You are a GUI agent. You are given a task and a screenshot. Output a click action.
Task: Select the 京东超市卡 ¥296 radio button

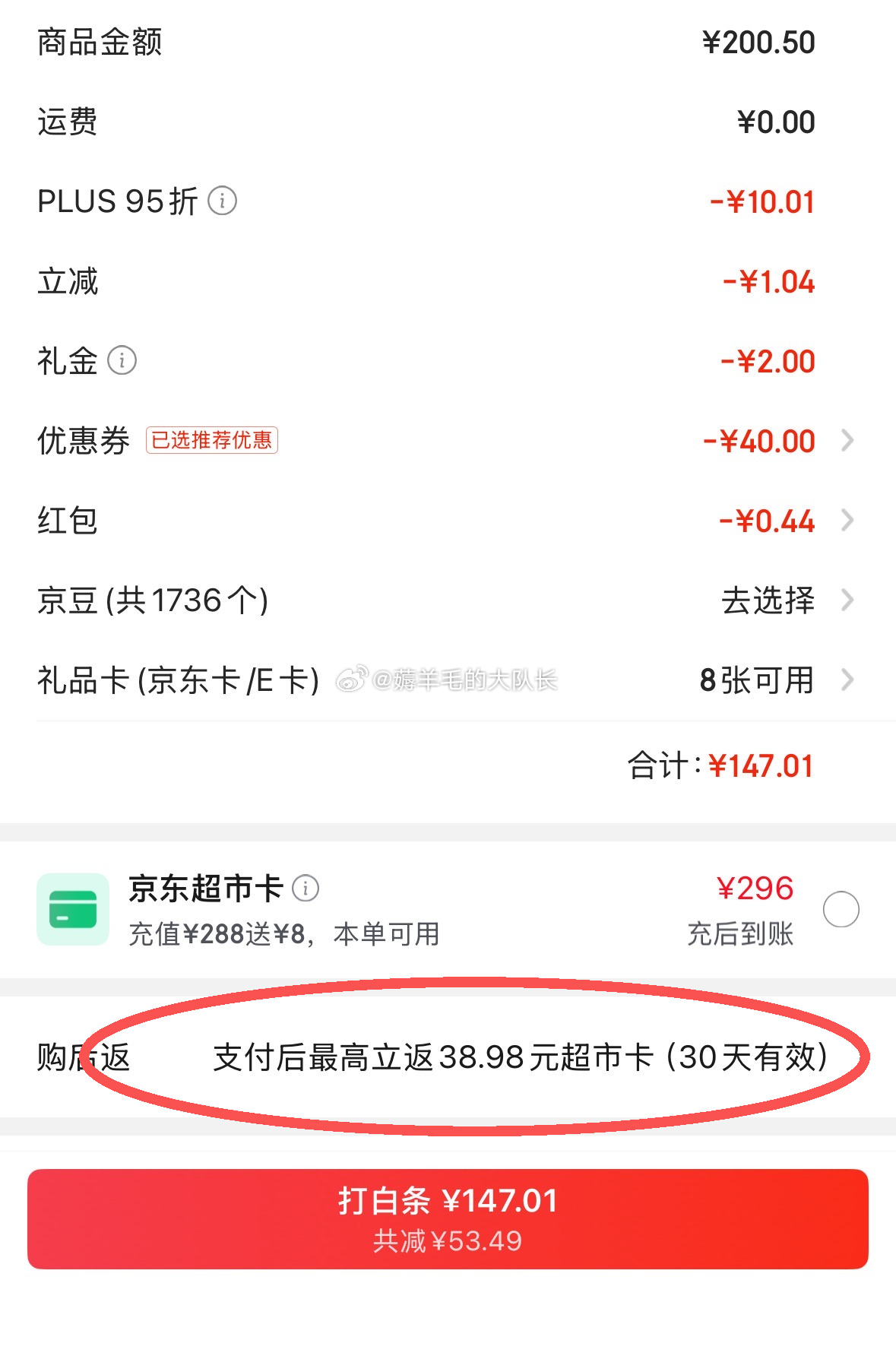841,909
